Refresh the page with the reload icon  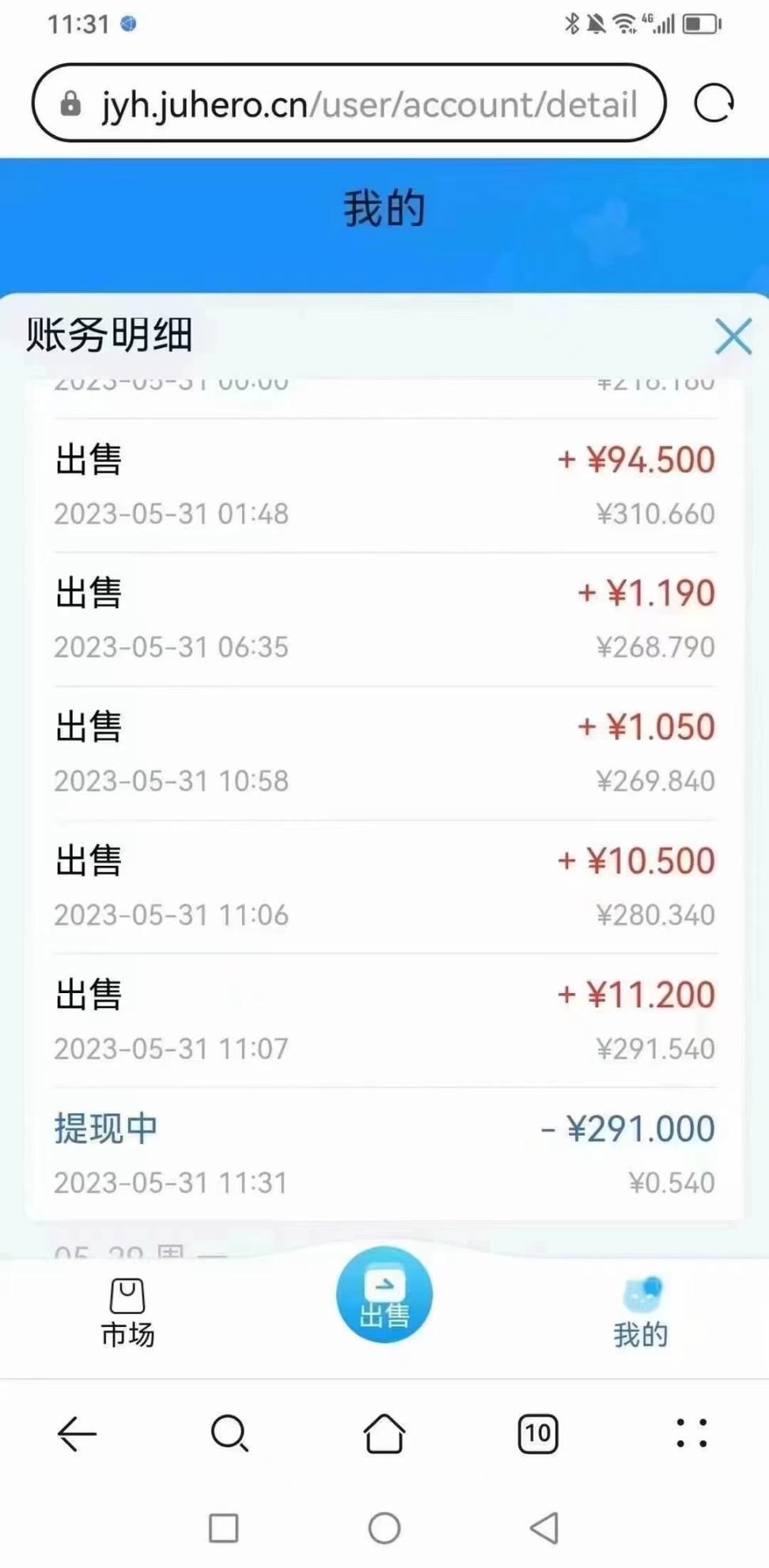point(713,103)
